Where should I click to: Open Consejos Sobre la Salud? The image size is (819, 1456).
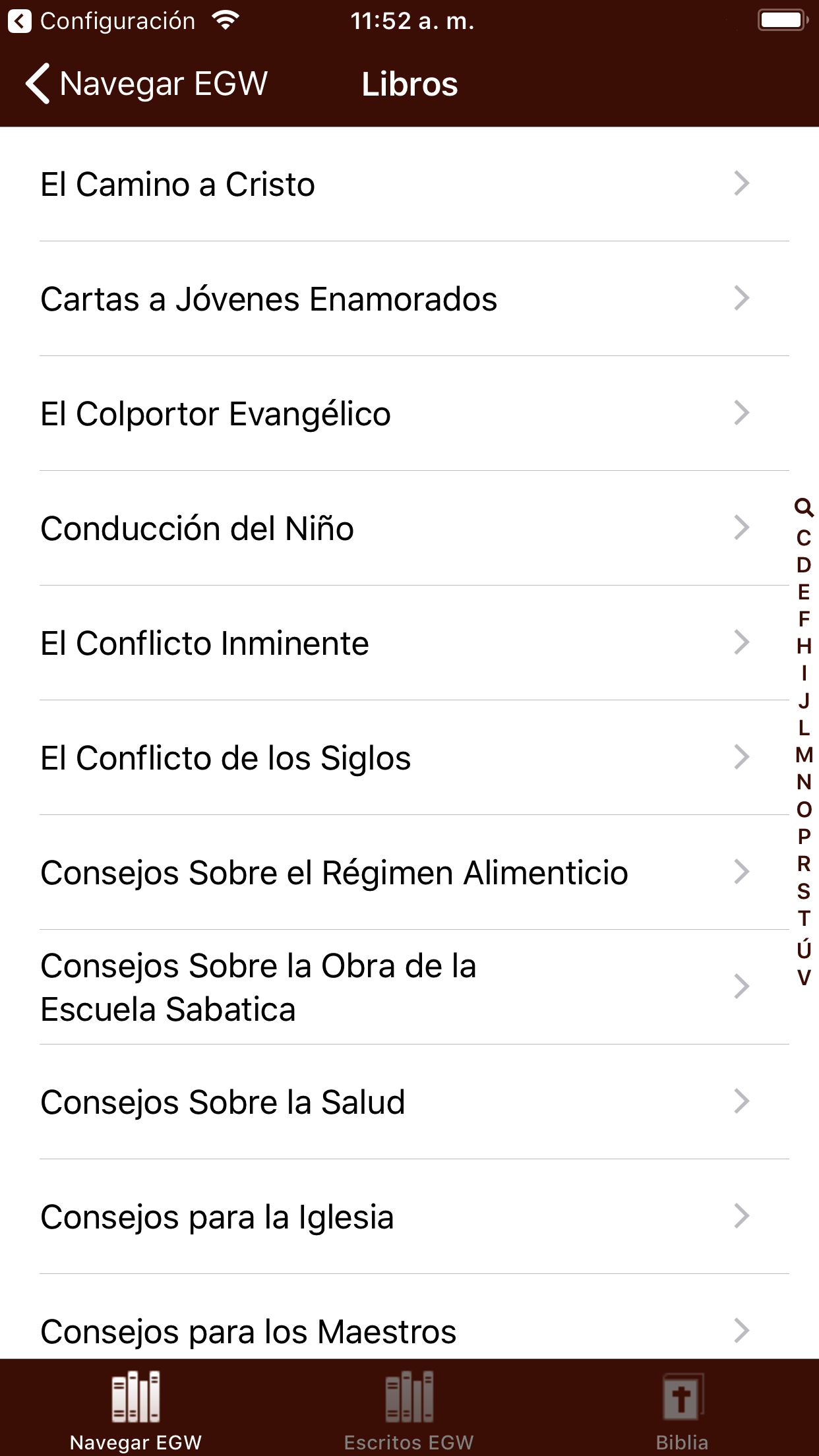click(x=396, y=1102)
